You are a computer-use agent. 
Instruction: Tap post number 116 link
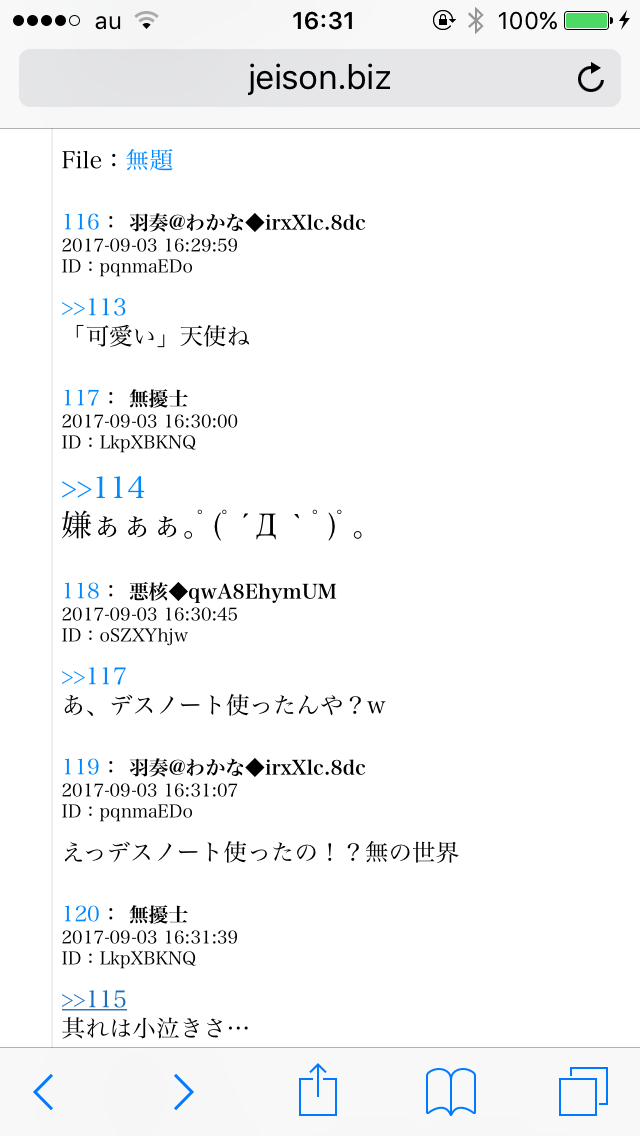(81, 222)
